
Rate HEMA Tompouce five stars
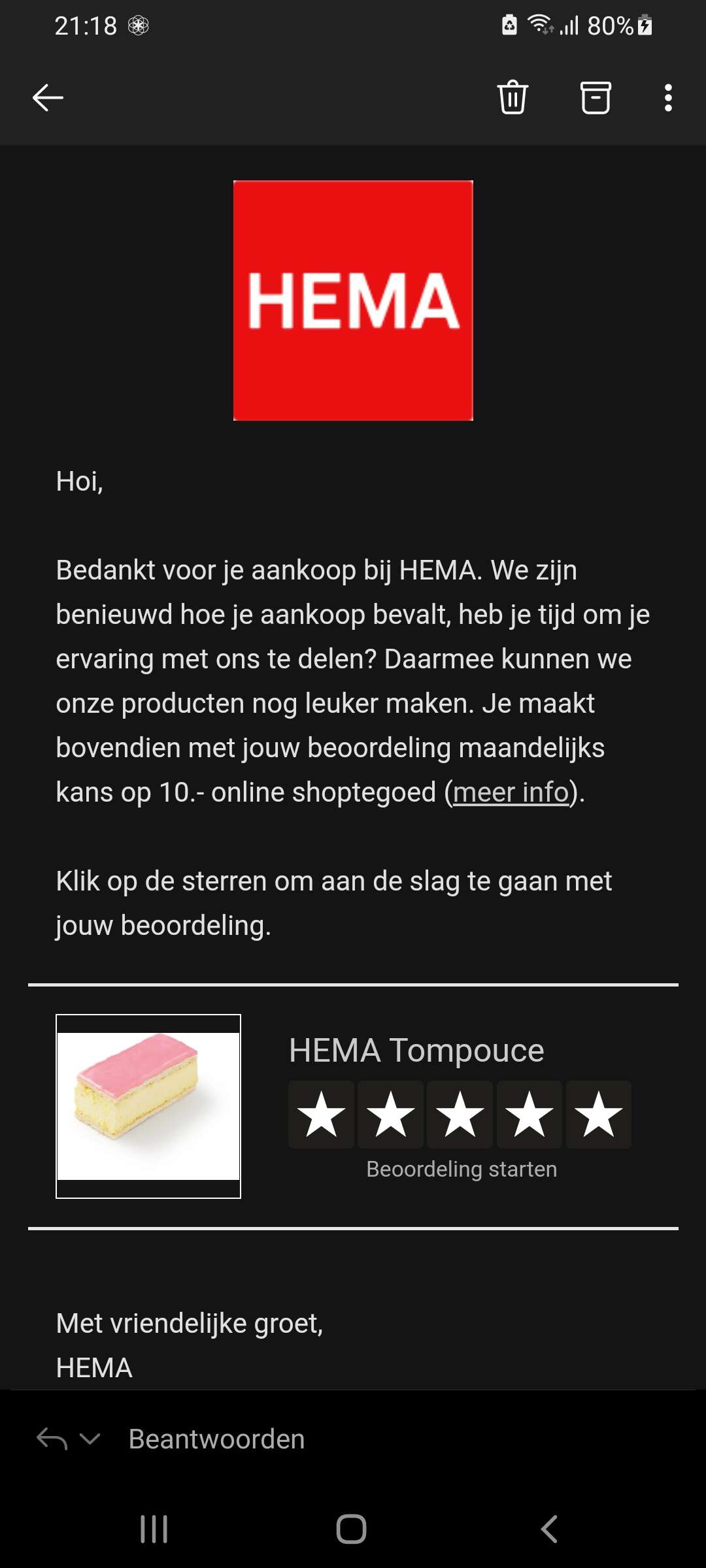point(599,1115)
